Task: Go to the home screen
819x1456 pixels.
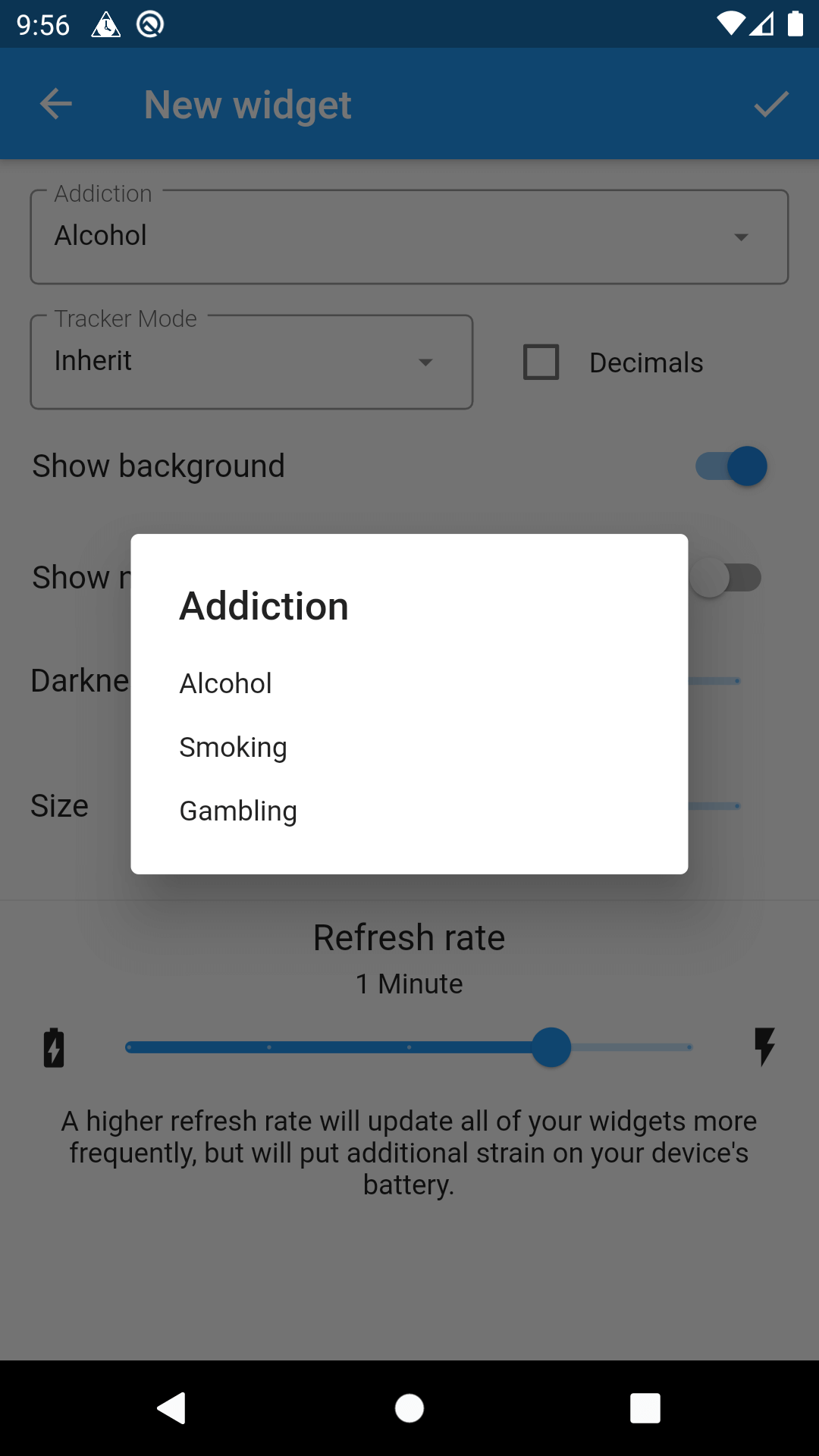Action: tap(409, 1408)
